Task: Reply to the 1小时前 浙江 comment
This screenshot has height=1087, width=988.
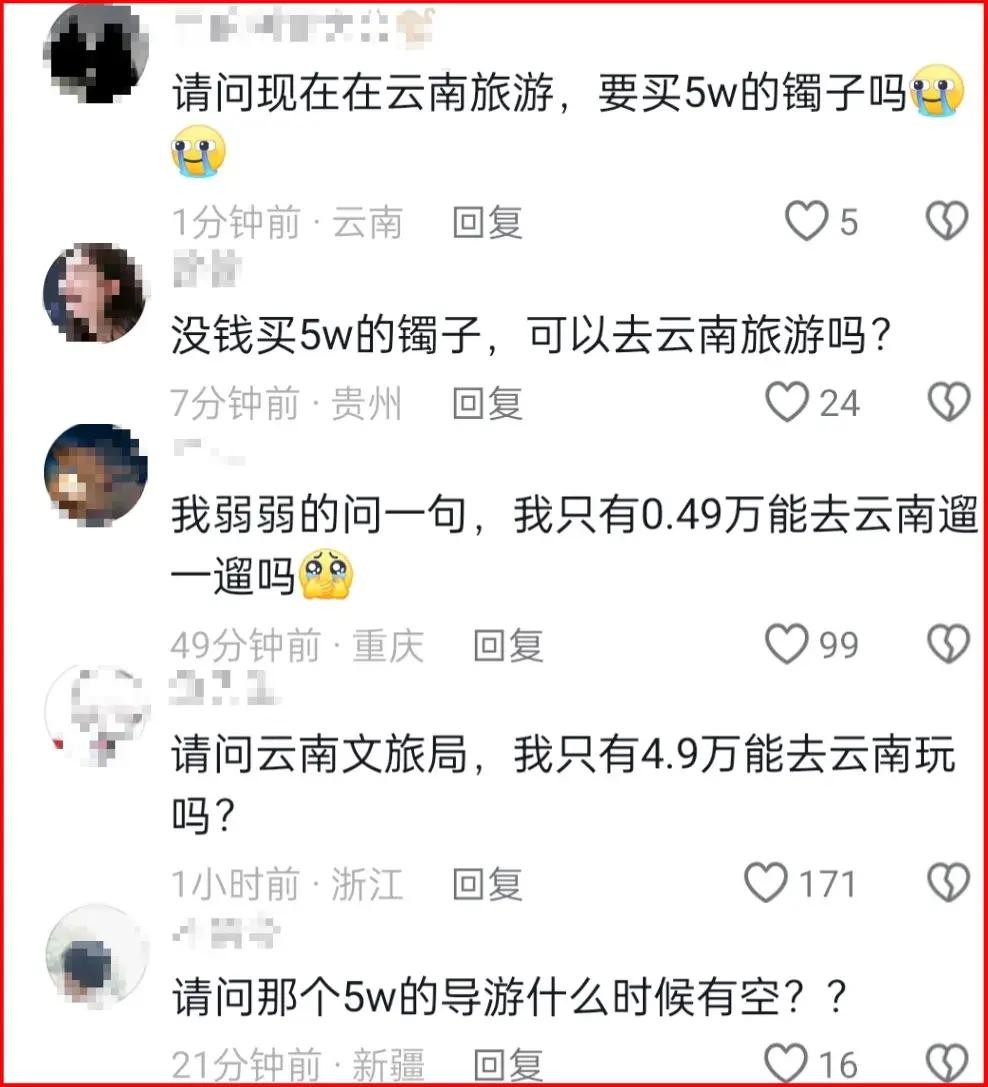Action: click(487, 885)
